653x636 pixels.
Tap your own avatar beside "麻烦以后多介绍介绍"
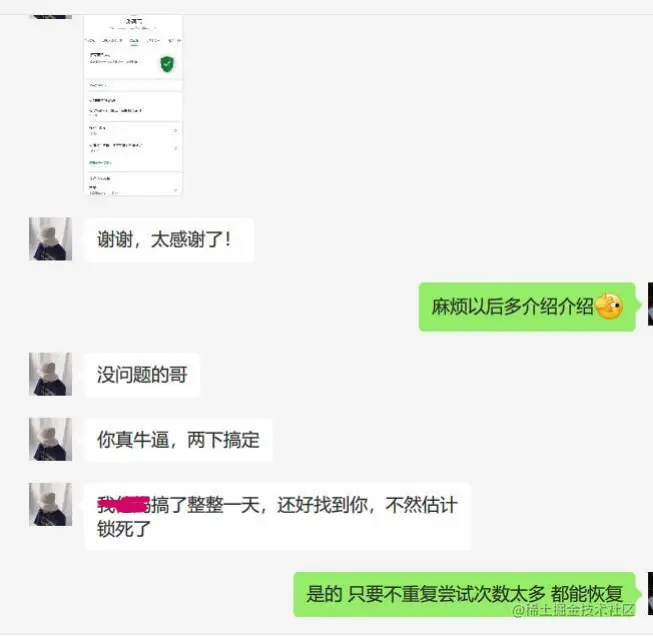pos(649,304)
